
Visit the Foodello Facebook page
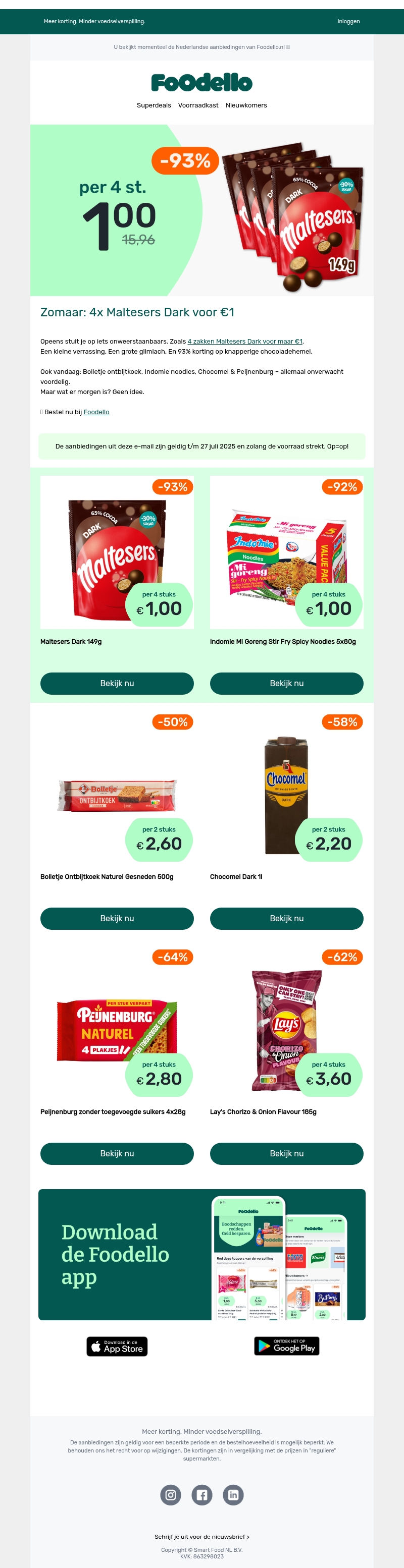coord(201,1495)
